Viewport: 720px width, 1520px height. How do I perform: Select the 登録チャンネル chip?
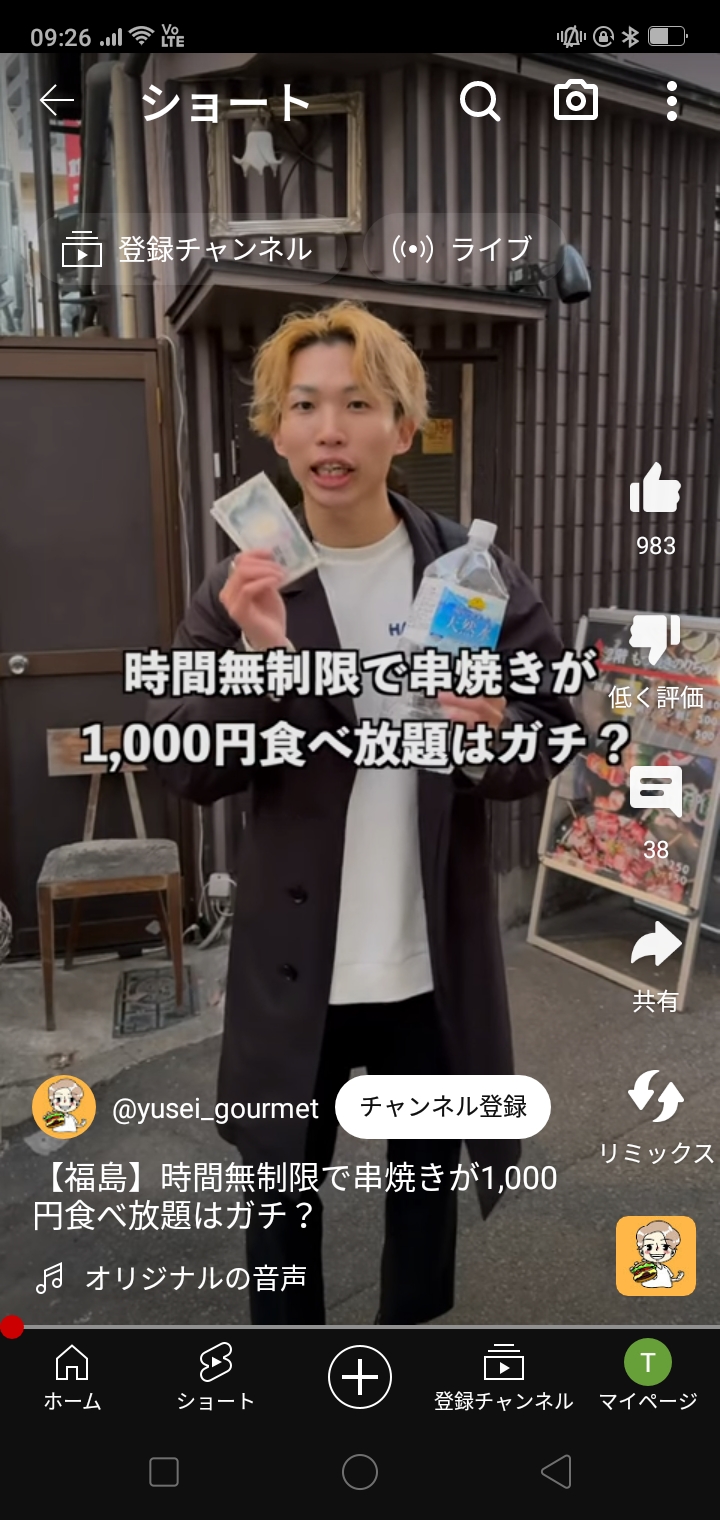pyautogui.click(x=188, y=249)
